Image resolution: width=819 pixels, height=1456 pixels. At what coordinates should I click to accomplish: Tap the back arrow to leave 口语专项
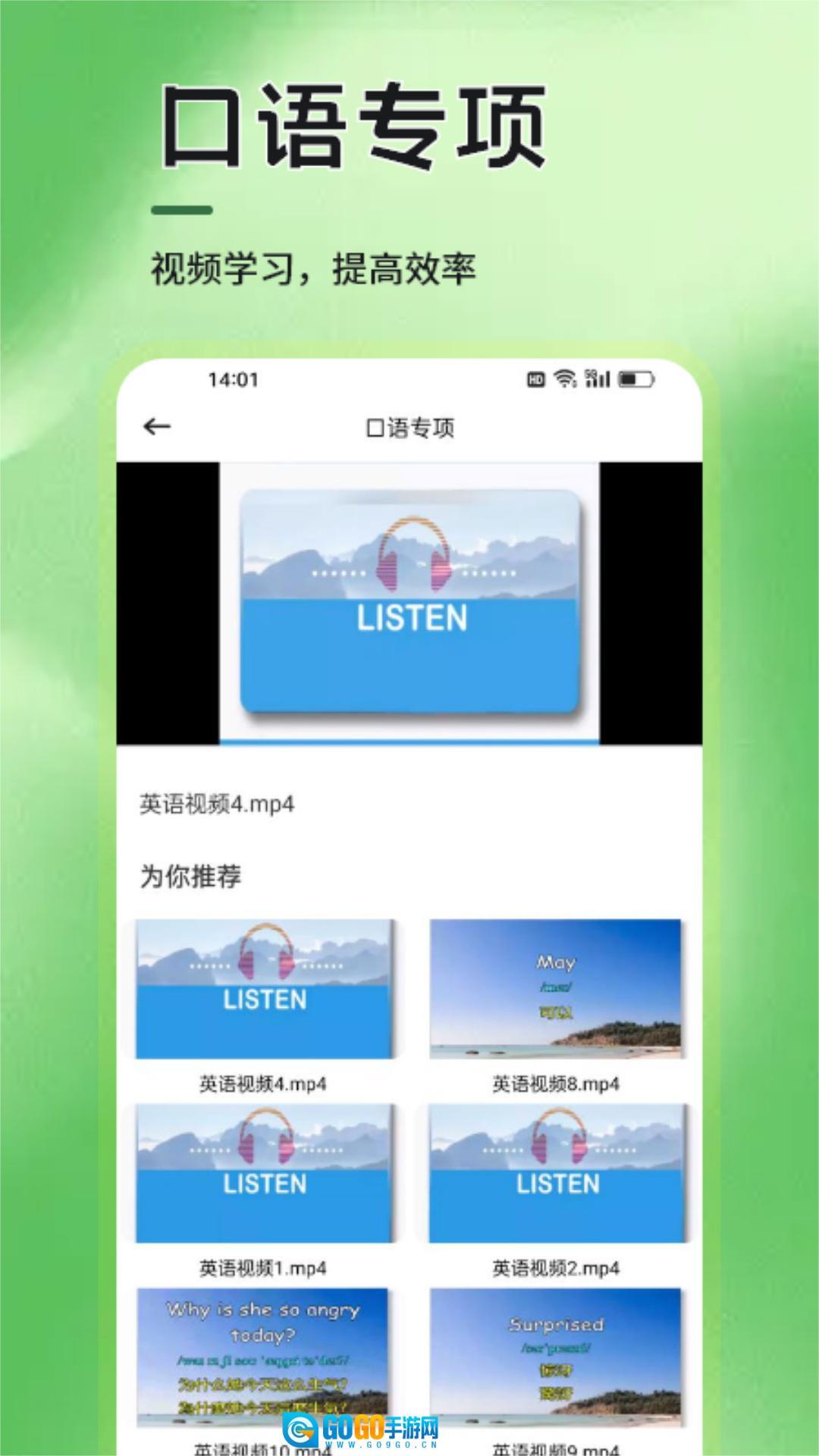click(155, 426)
